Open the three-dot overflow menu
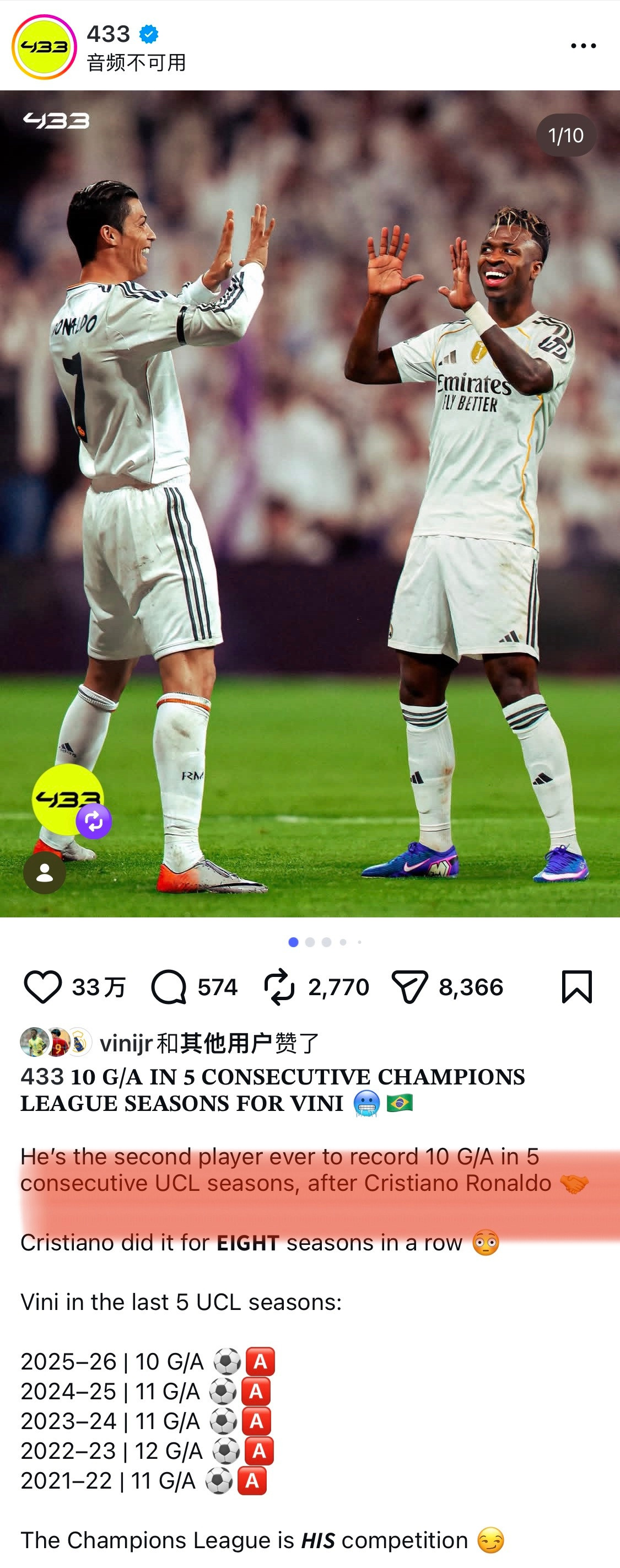 (583, 46)
